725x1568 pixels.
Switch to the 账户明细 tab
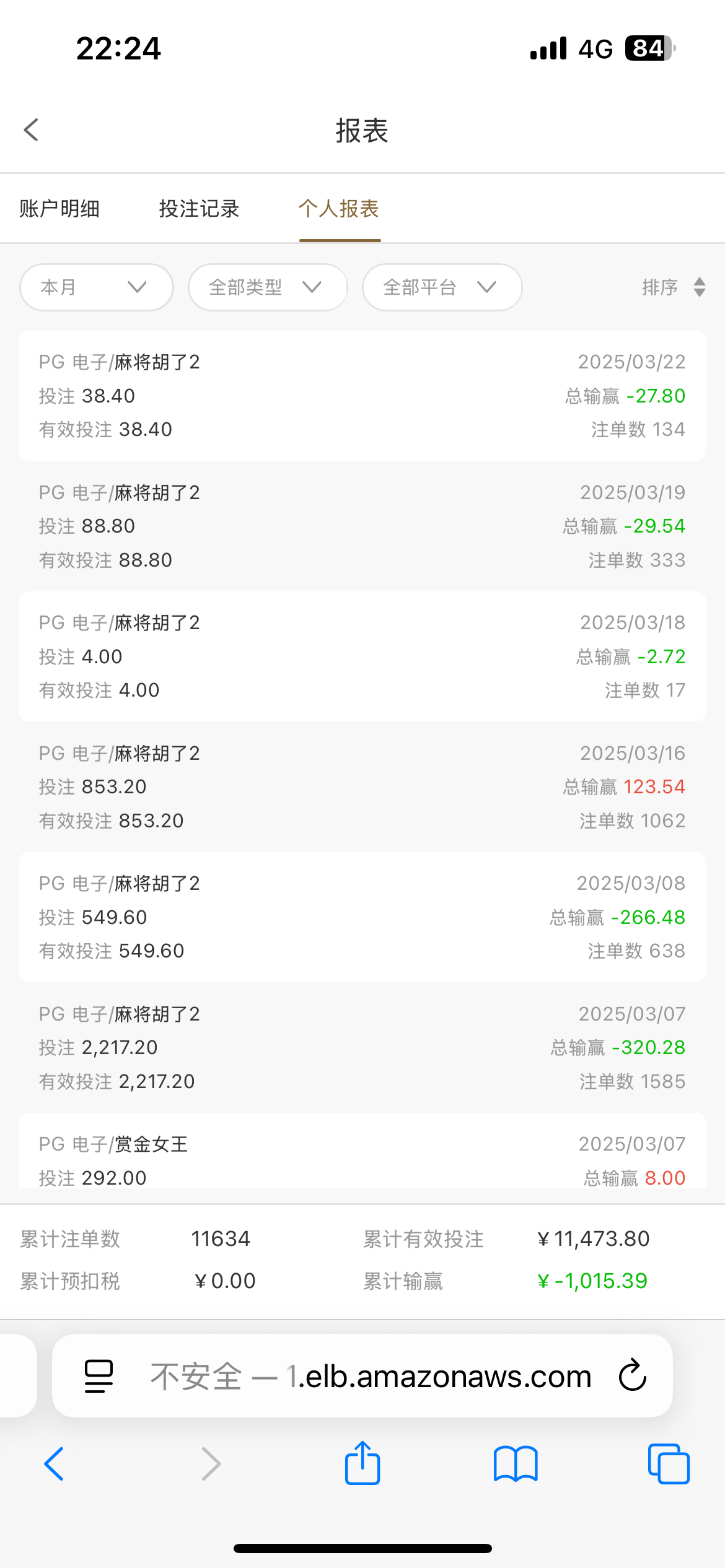point(59,209)
